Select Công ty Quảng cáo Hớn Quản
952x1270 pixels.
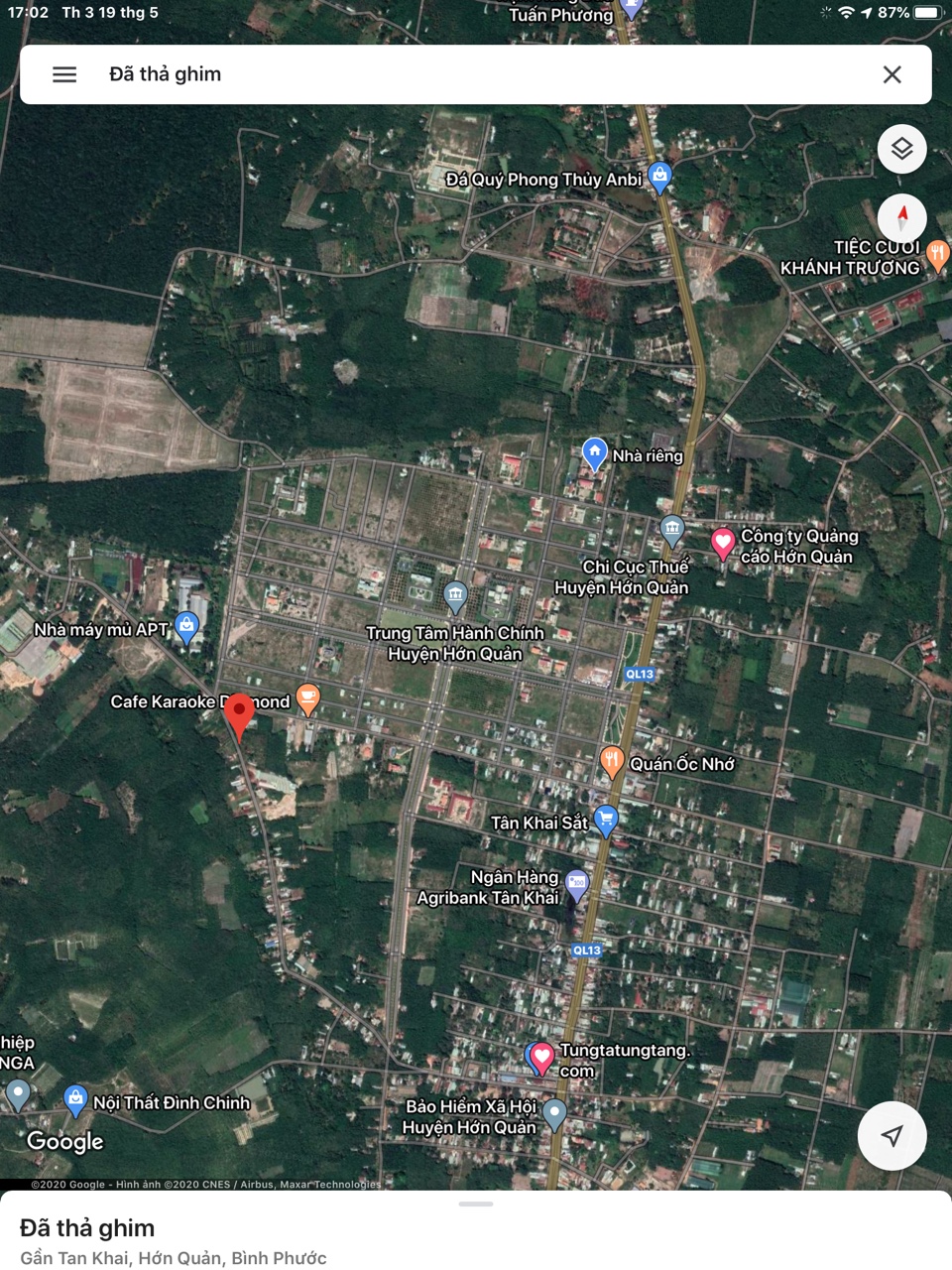point(723,542)
